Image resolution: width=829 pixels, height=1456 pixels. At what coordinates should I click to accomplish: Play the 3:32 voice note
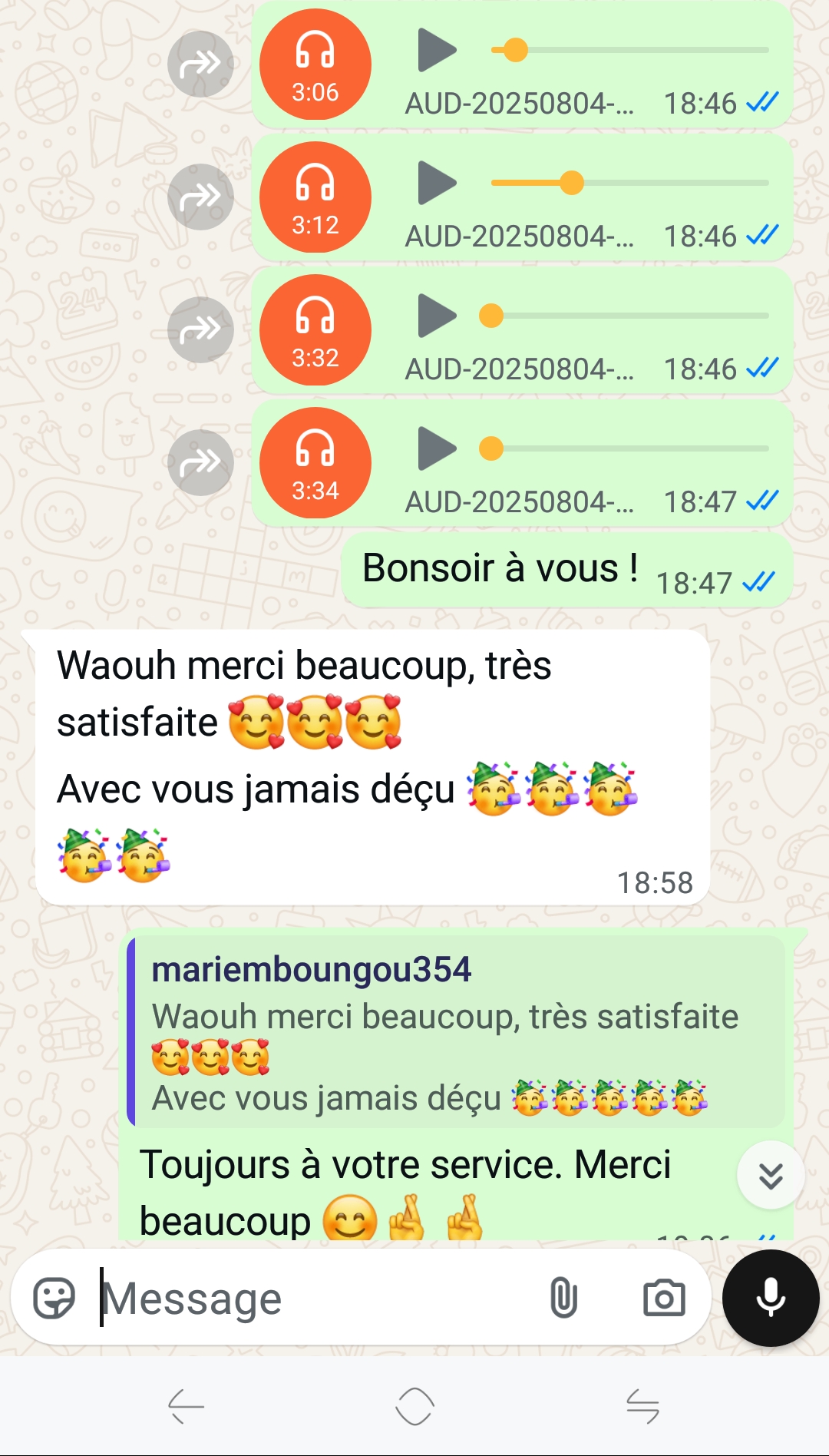435,316
